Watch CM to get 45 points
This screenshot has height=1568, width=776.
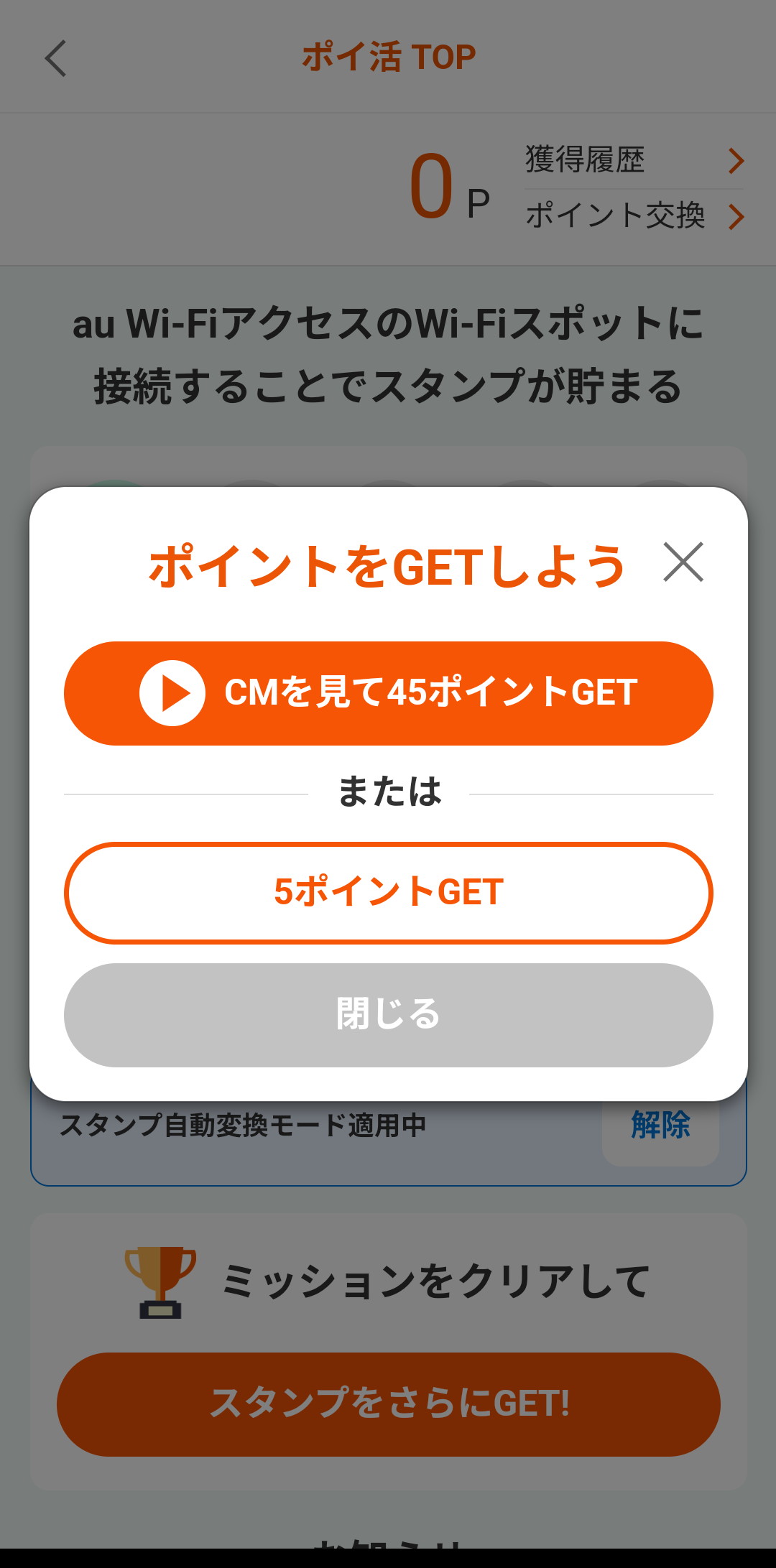[388, 693]
